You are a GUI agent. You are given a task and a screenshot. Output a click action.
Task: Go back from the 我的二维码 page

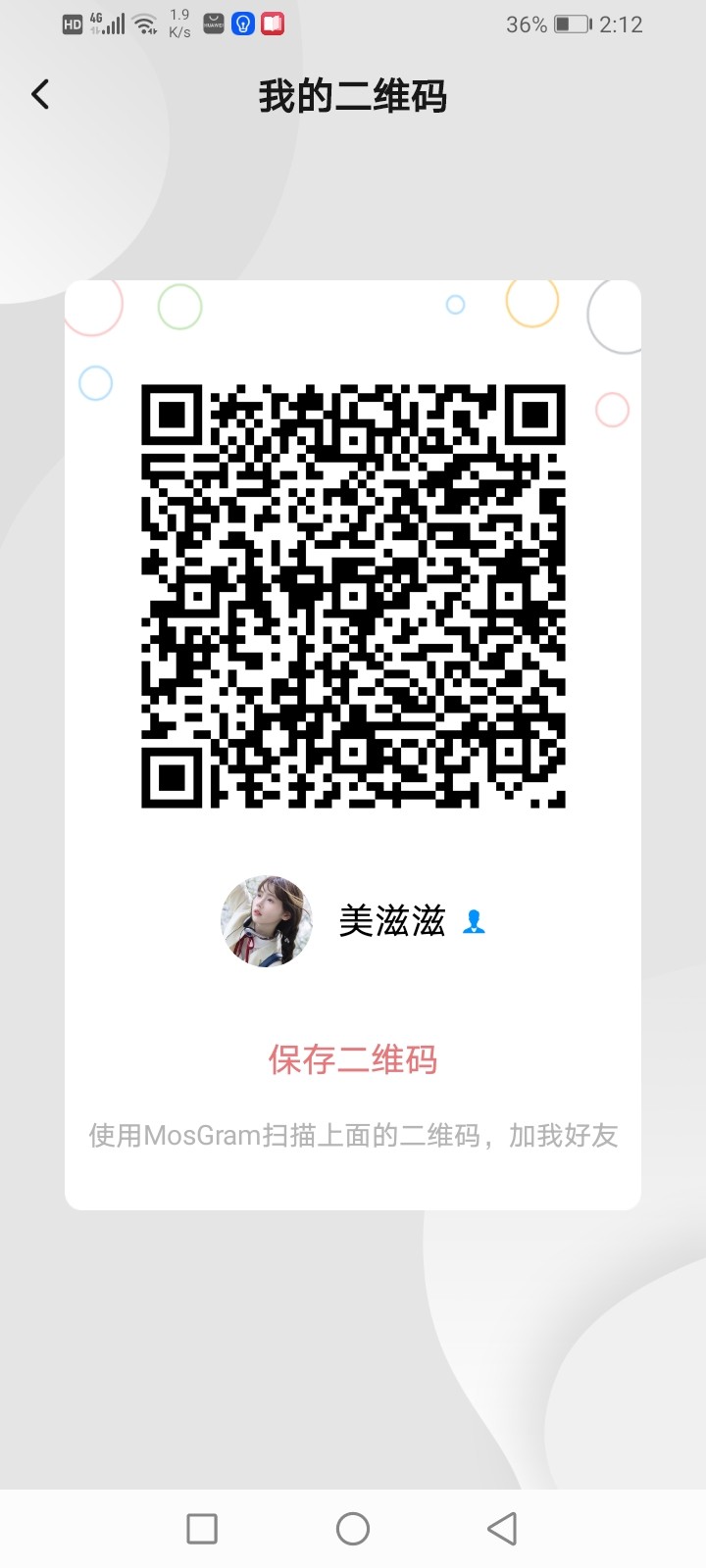40,95
